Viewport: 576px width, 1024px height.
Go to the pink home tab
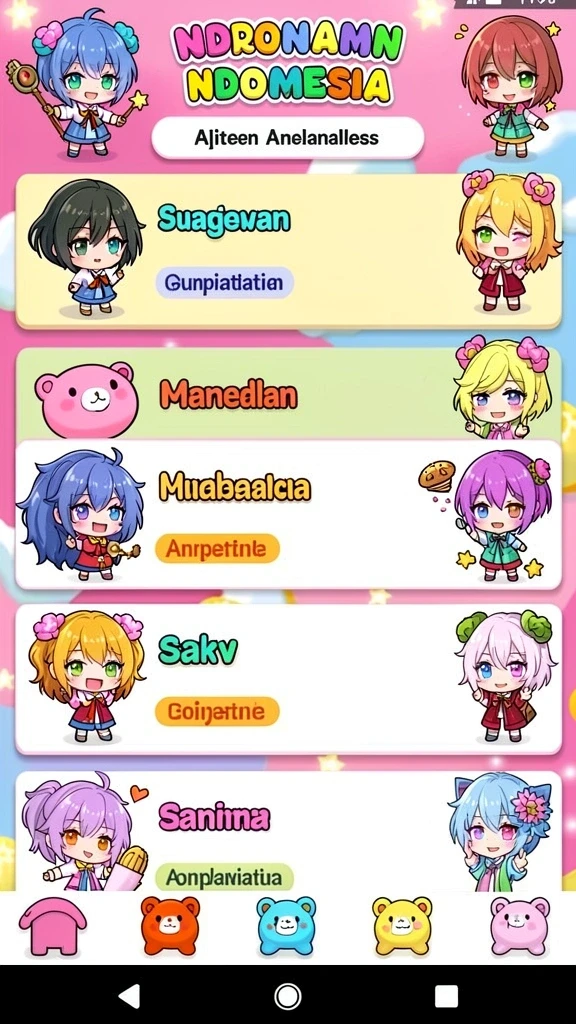pos(52,925)
